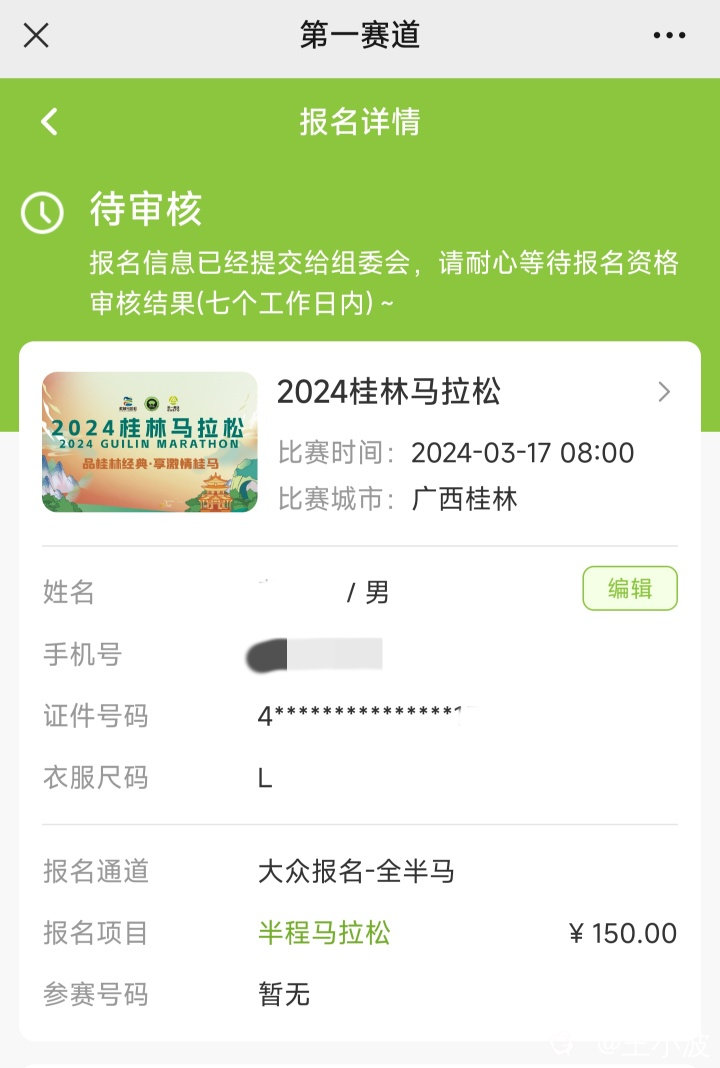
Task: Close the 第一赛道 mini program
Action: point(36,36)
